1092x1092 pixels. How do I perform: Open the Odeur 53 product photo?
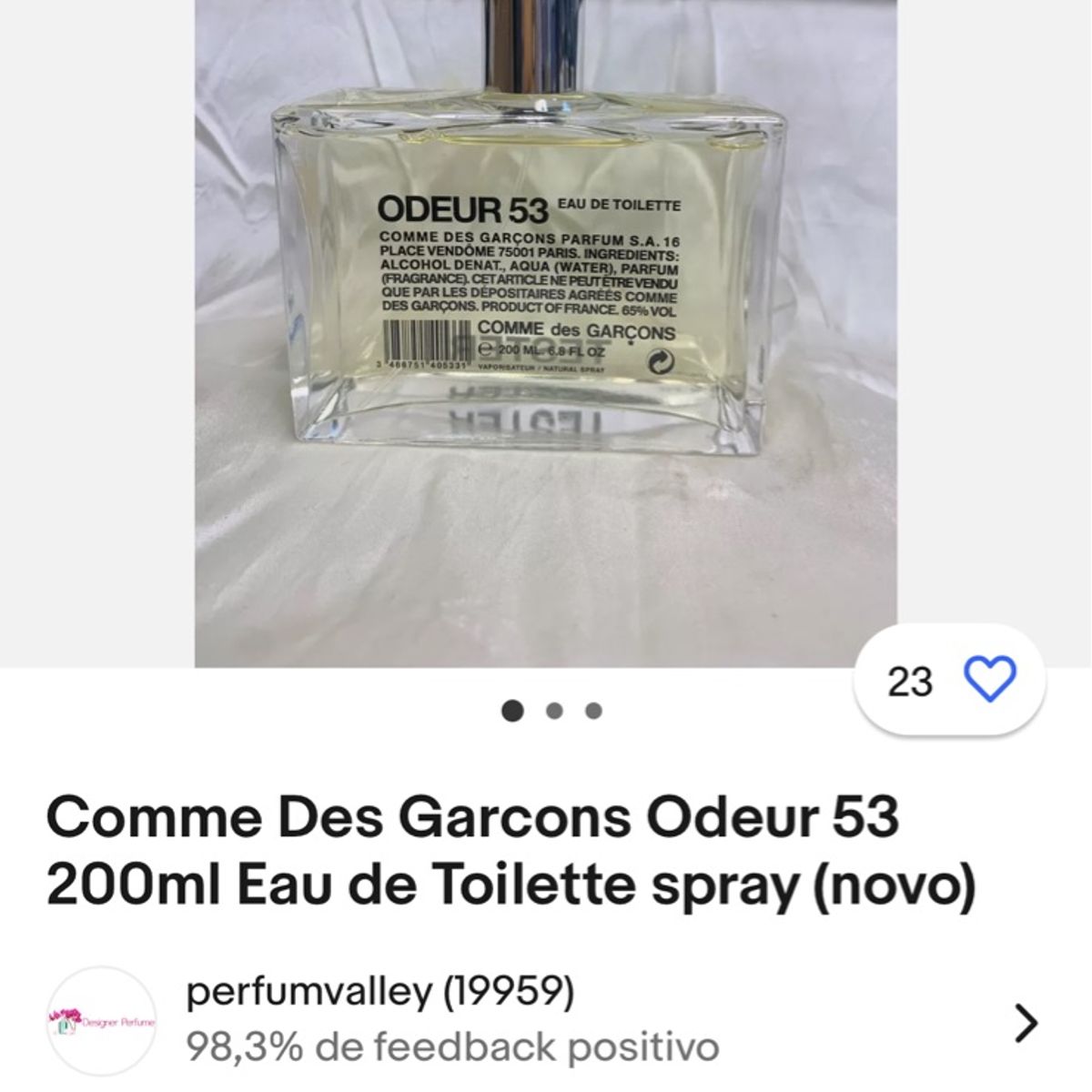[x=545, y=328]
